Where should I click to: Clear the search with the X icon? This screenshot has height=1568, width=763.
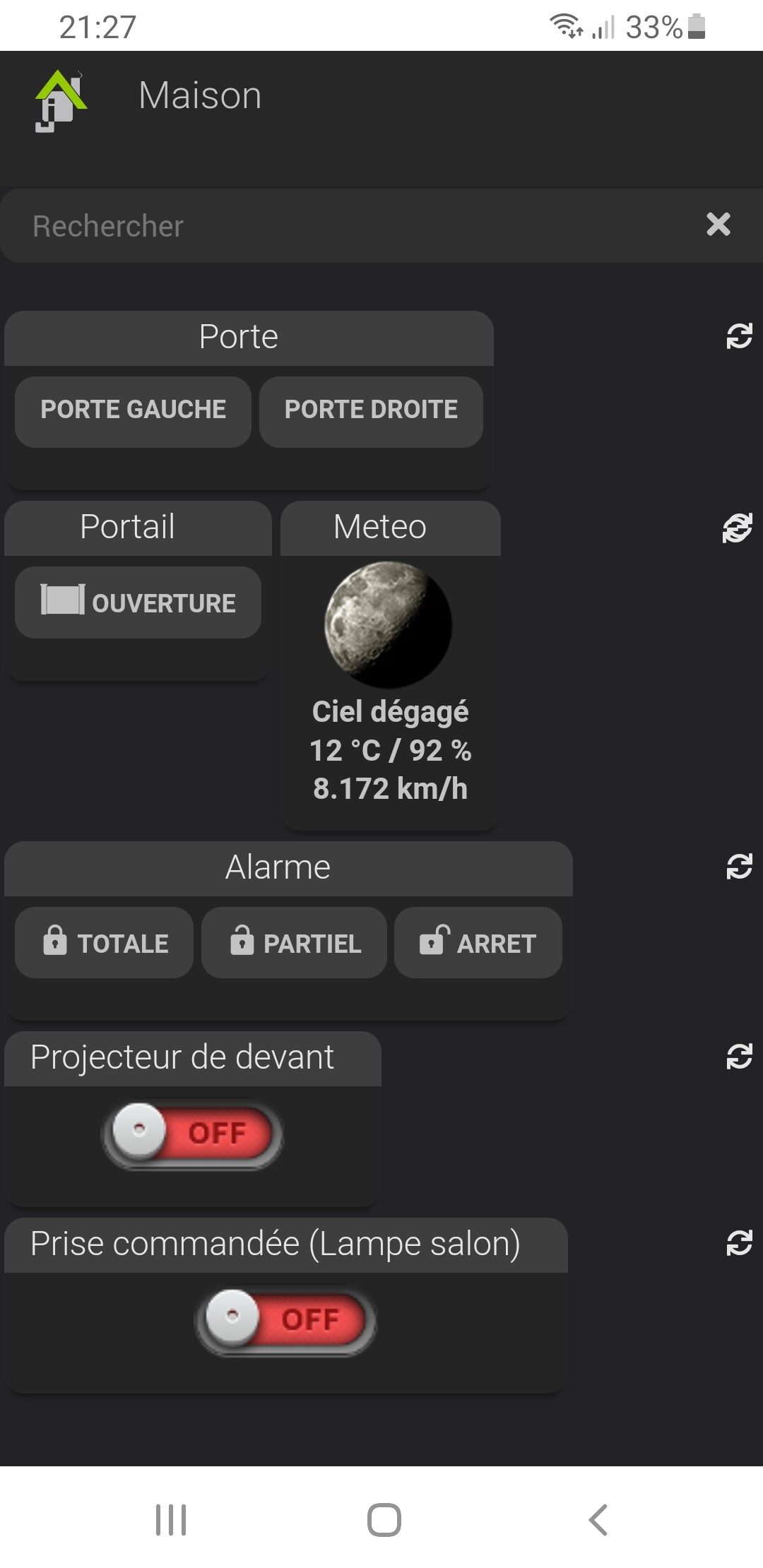click(x=718, y=225)
